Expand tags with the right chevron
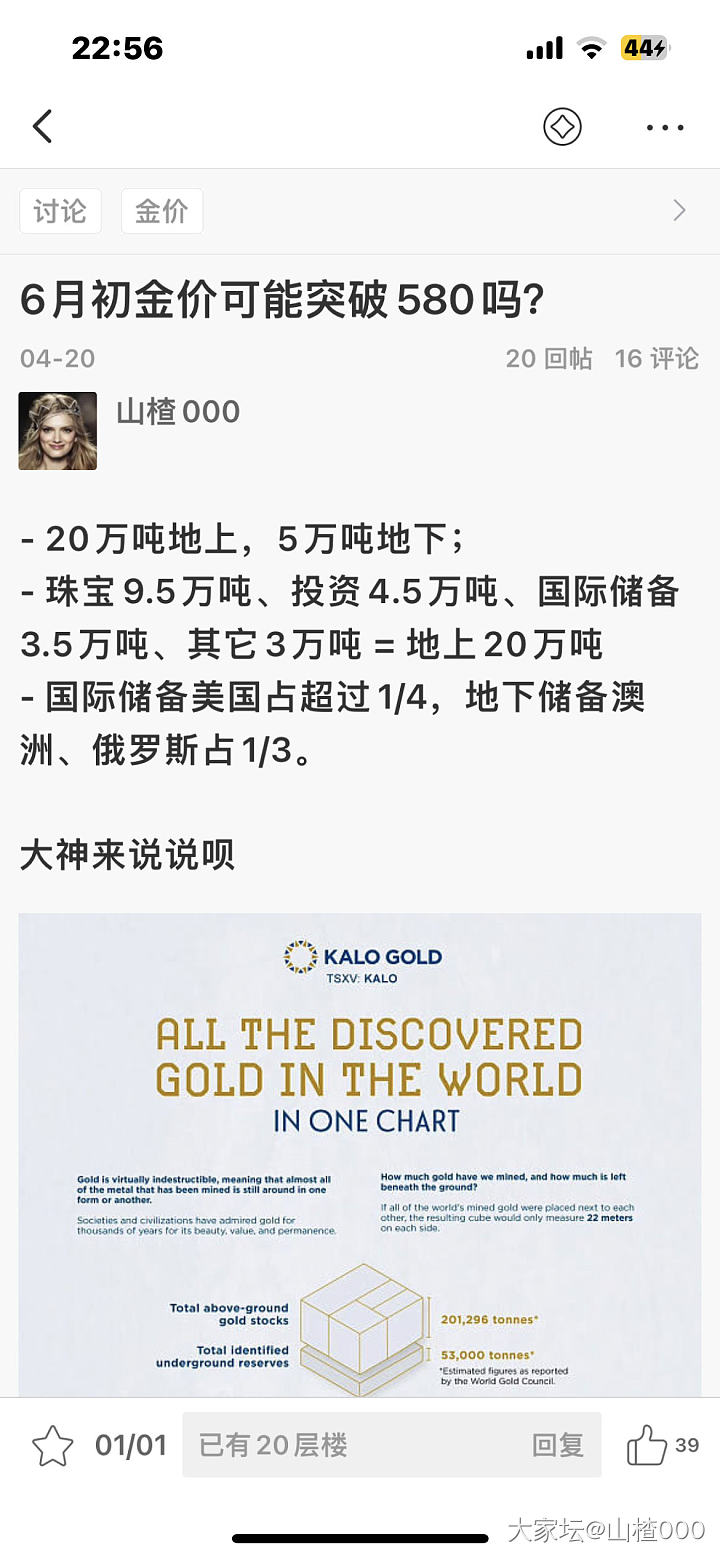The width and height of the screenshot is (720, 1558). click(x=679, y=210)
